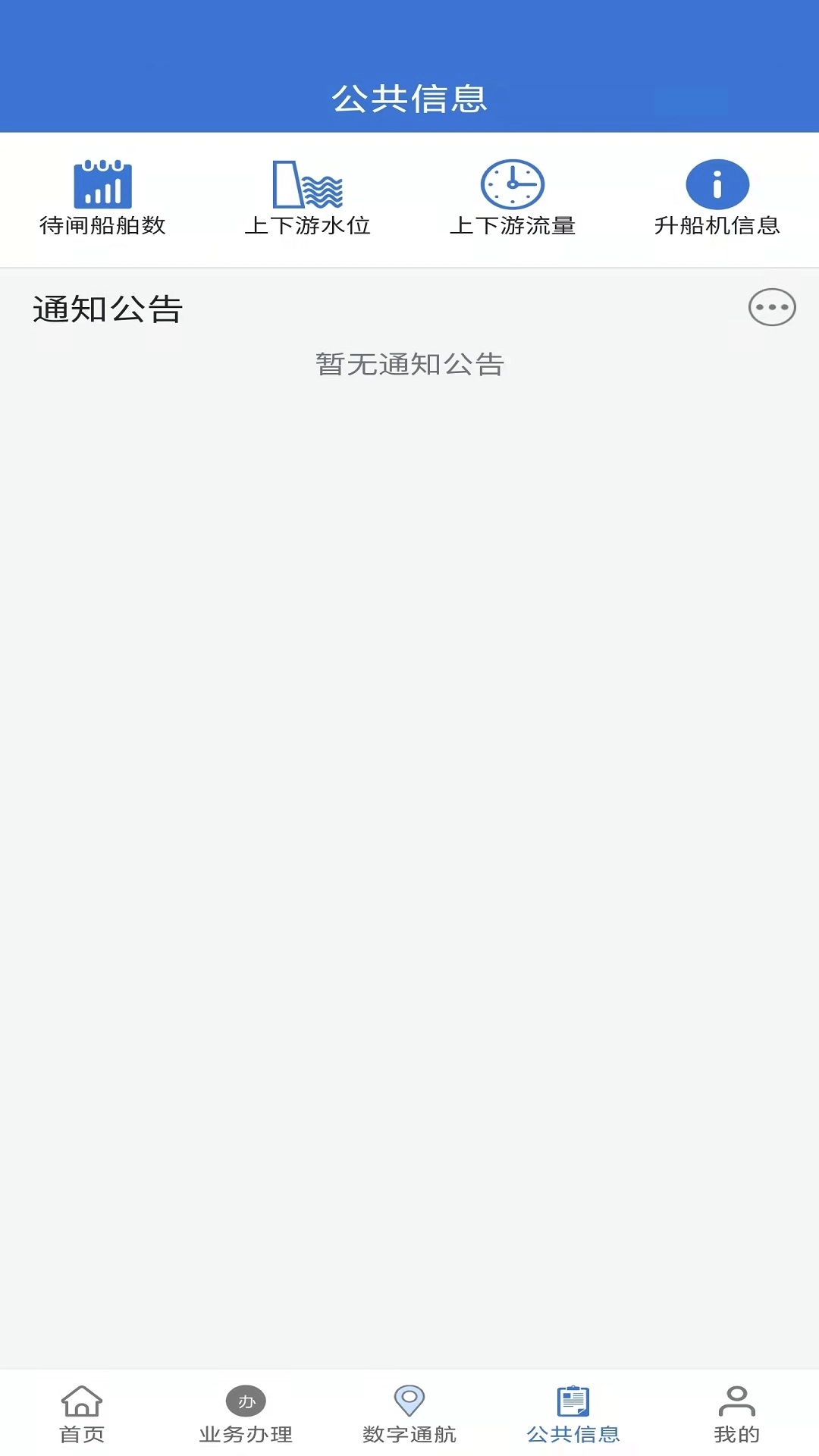Screen dimensions: 819x1456
Task: Go to the 数字通航 tab
Action: point(409,1433)
